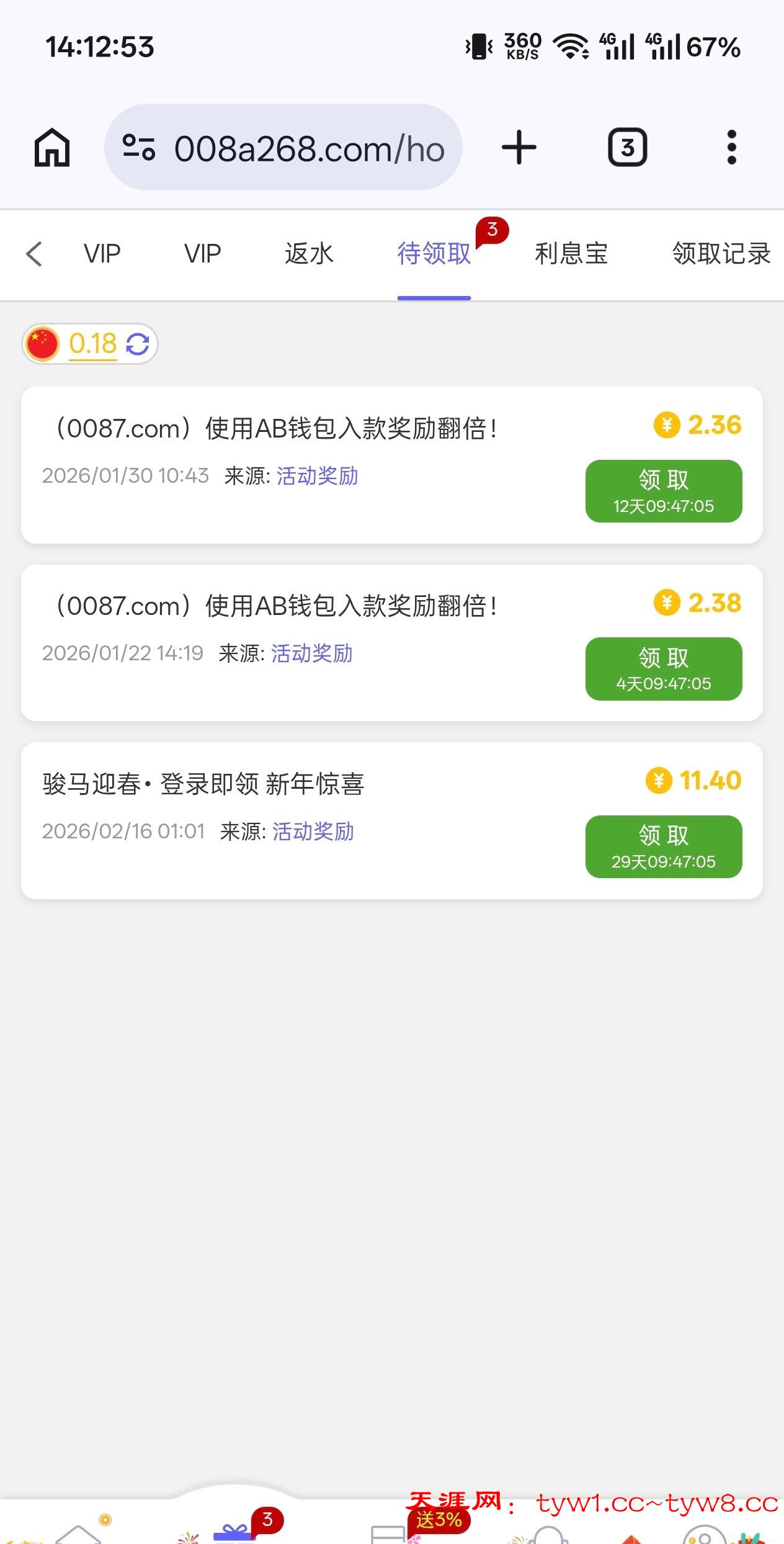Screen dimensions: 784x1544
Task: Select the 待领取 tab
Action: (x=434, y=254)
